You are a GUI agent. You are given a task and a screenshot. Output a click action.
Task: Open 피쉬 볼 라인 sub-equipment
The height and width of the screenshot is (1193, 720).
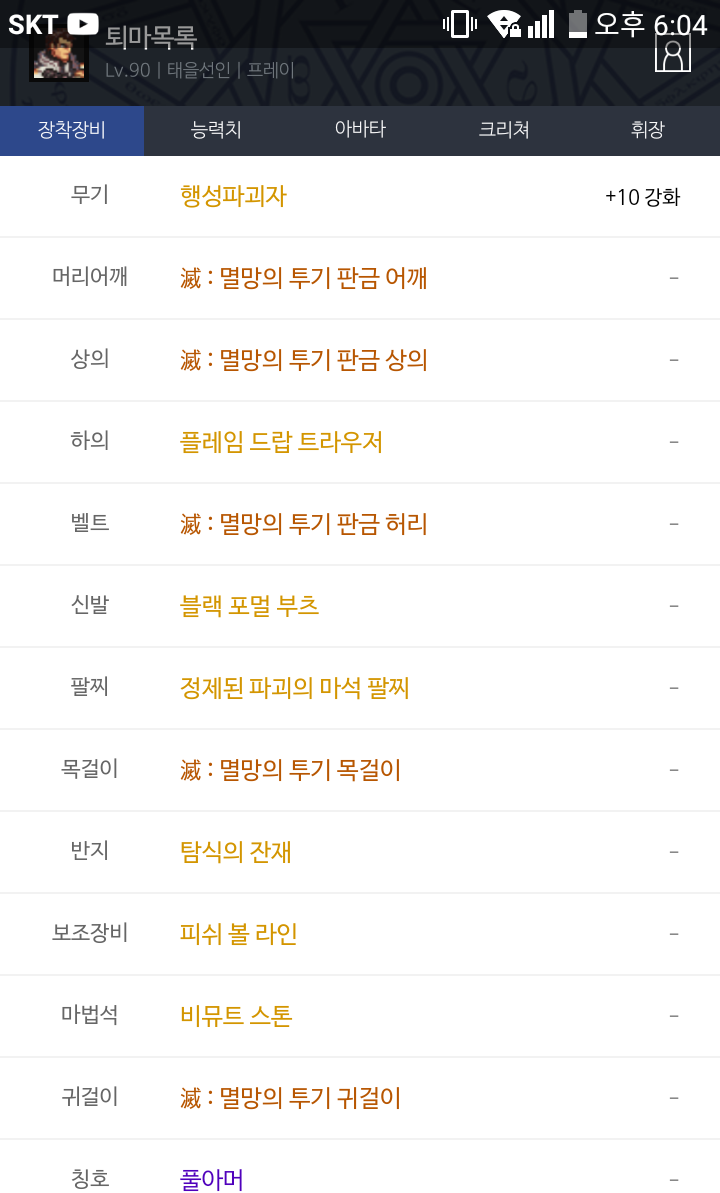(238, 934)
